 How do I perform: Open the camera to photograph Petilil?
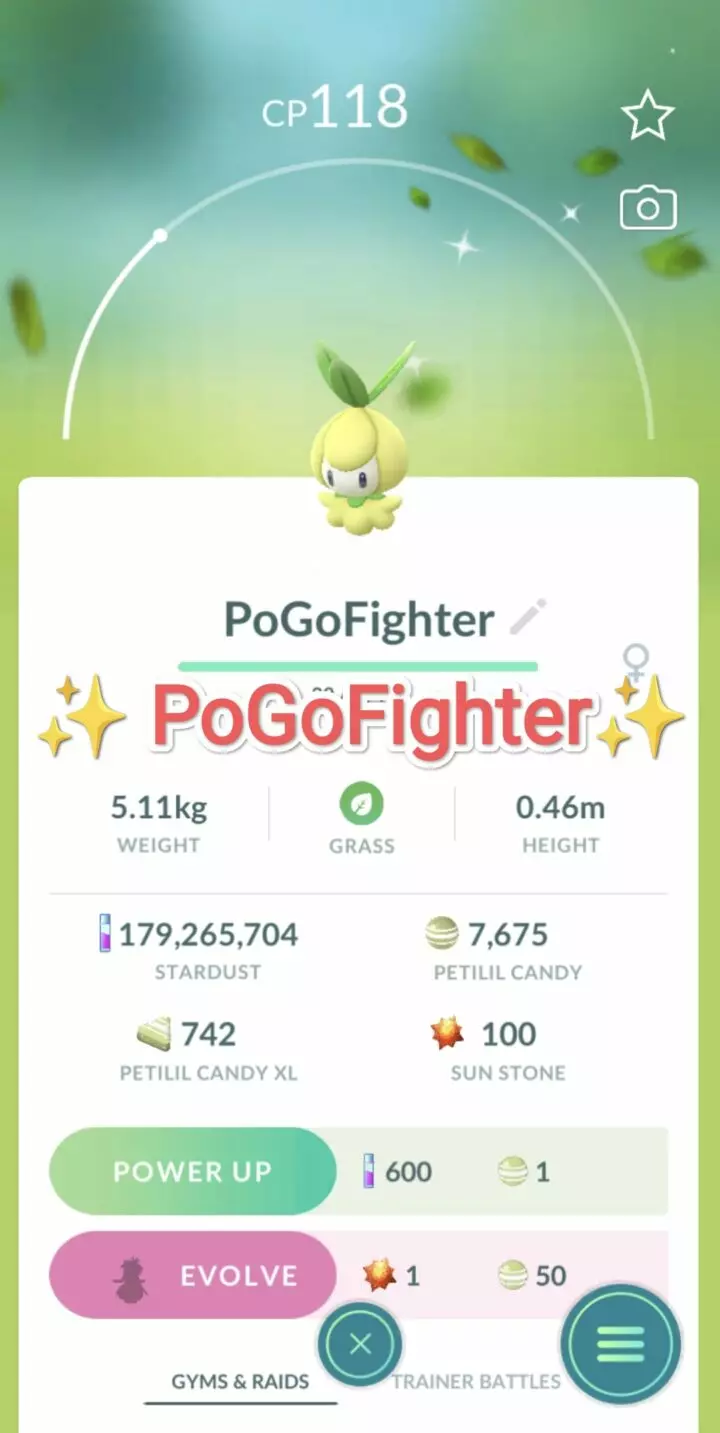pos(647,207)
